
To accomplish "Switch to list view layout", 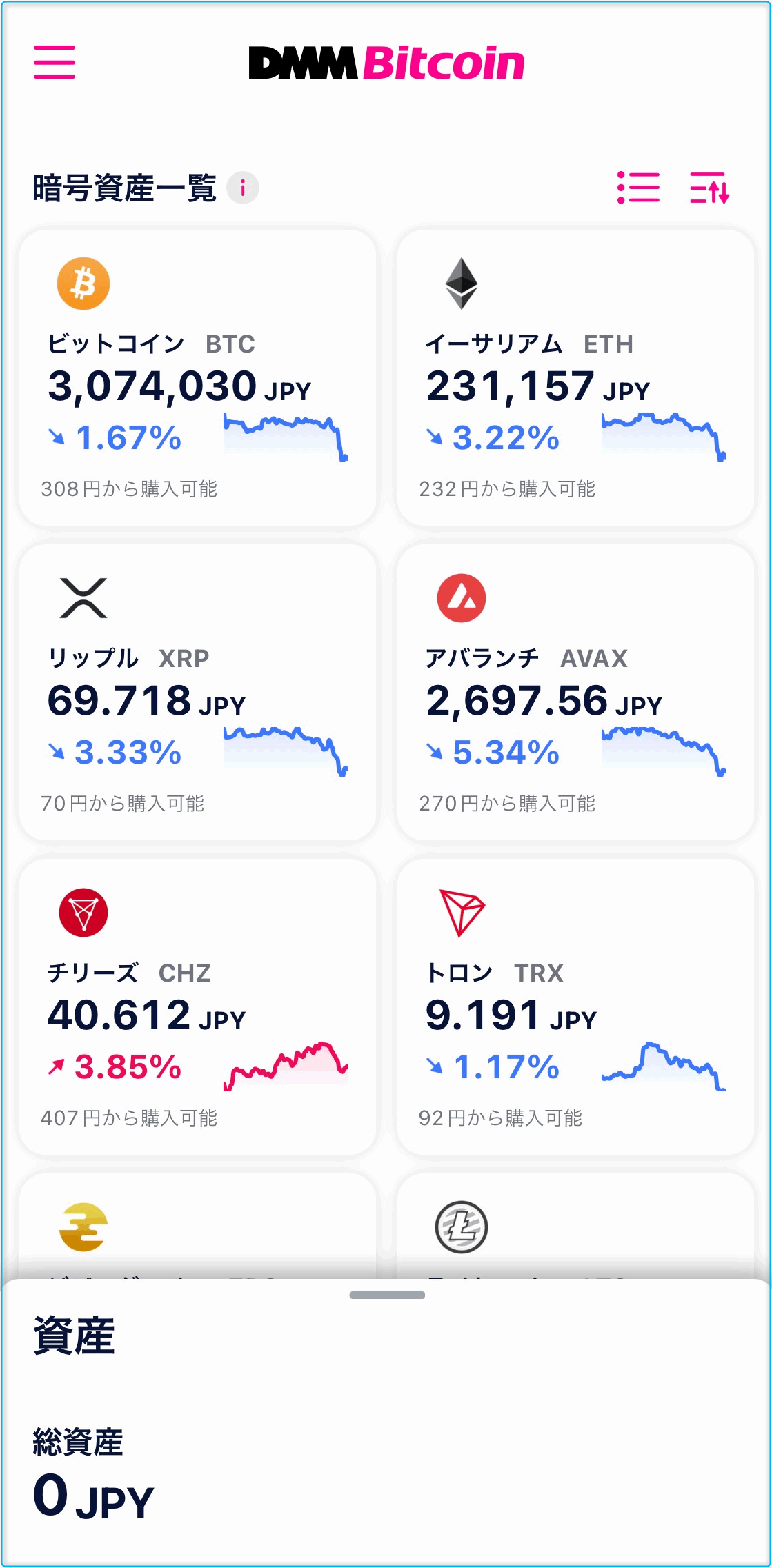I will click(x=638, y=188).
